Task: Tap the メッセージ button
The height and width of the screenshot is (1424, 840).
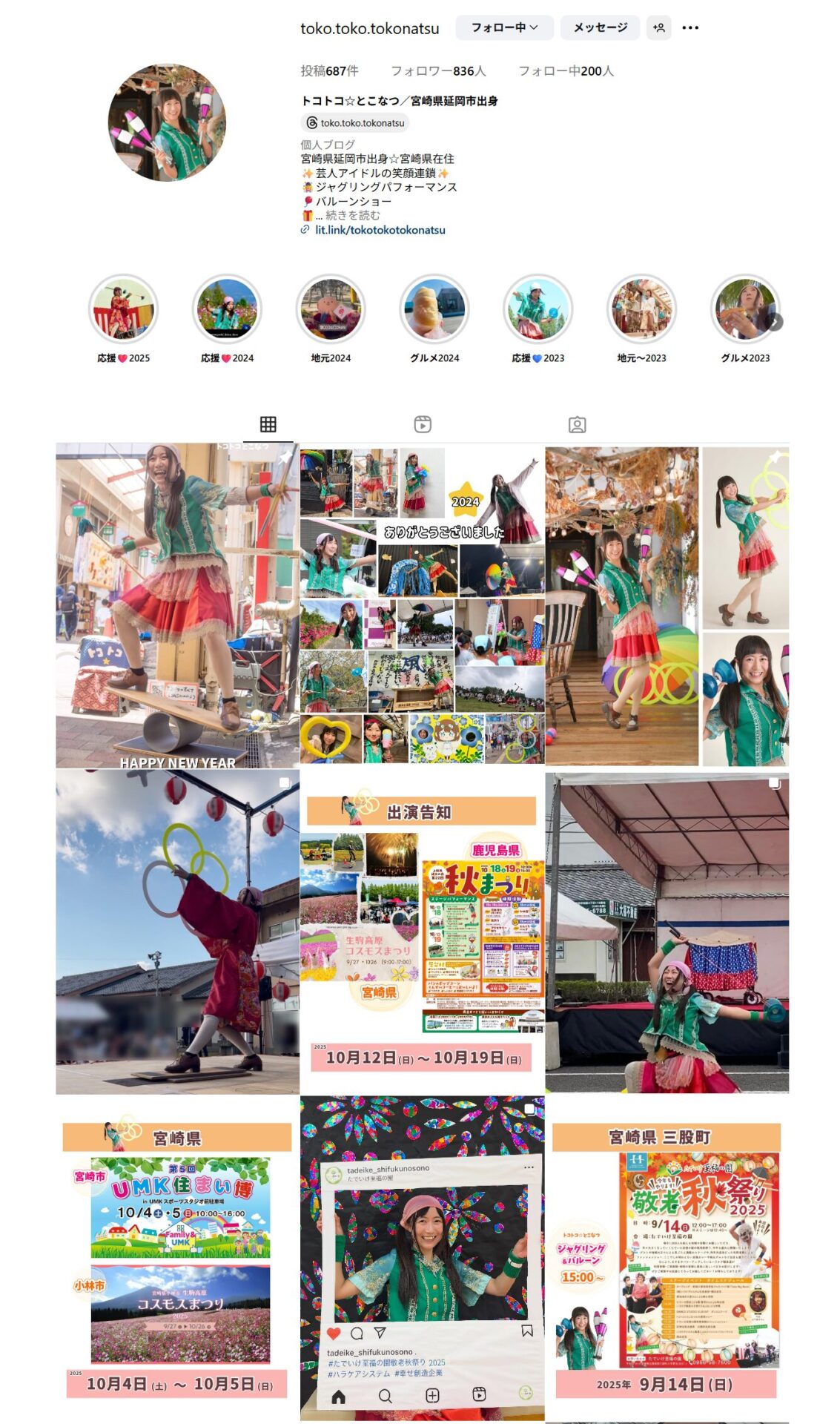Action: pos(601,27)
